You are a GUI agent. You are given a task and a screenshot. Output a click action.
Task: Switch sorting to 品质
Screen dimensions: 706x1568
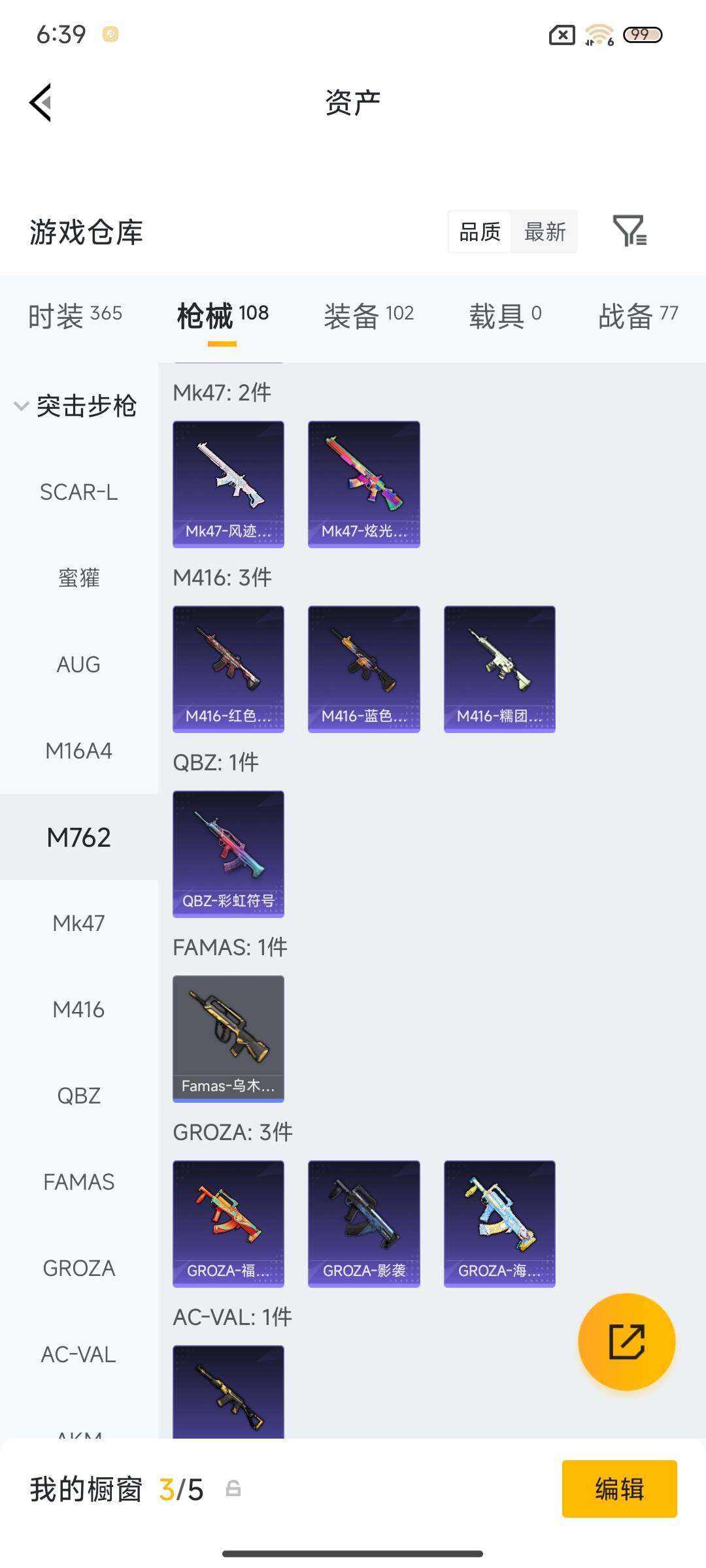tap(479, 232)
